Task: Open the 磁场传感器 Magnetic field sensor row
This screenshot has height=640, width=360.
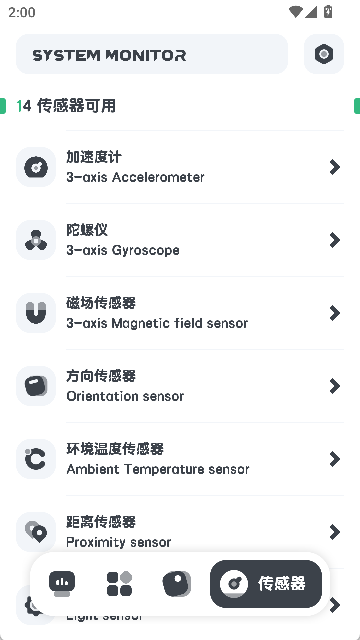Action: [180, 313]
